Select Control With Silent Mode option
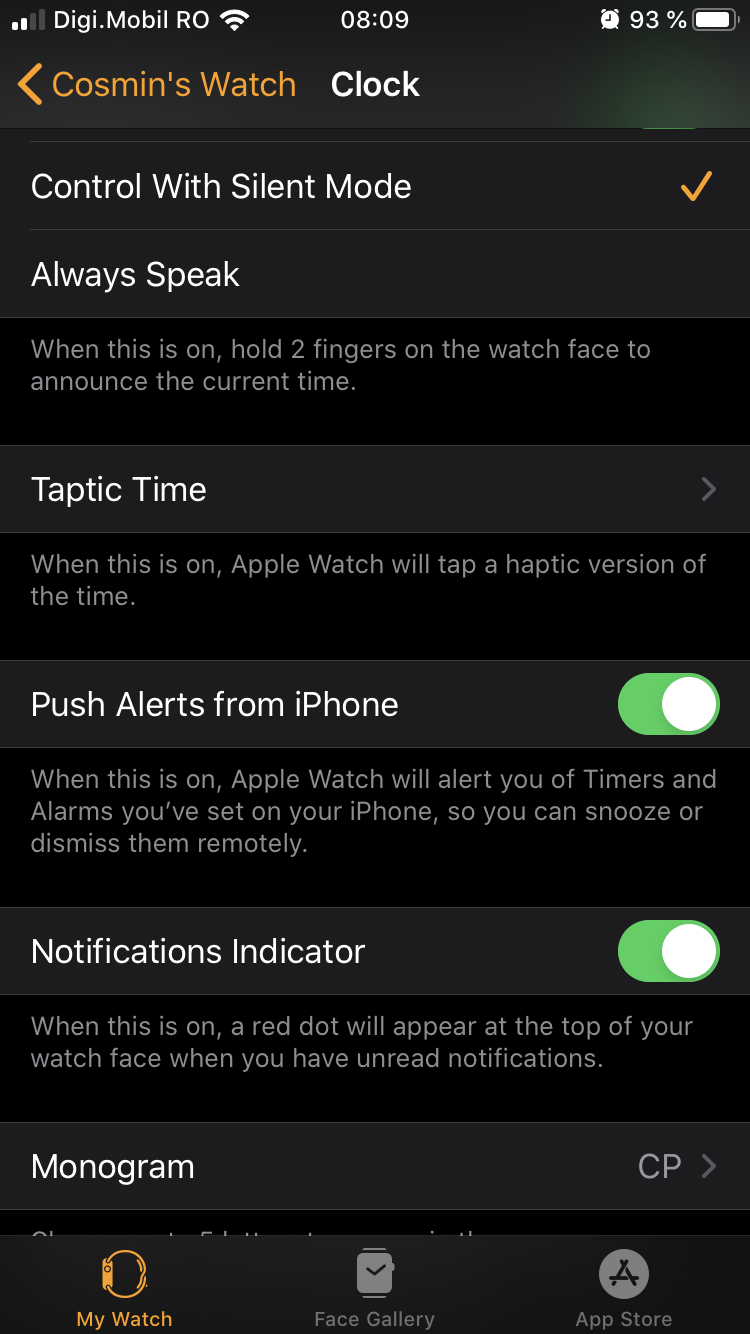Viewport: 750px width, 1334px height. click(x=375, y=186)
